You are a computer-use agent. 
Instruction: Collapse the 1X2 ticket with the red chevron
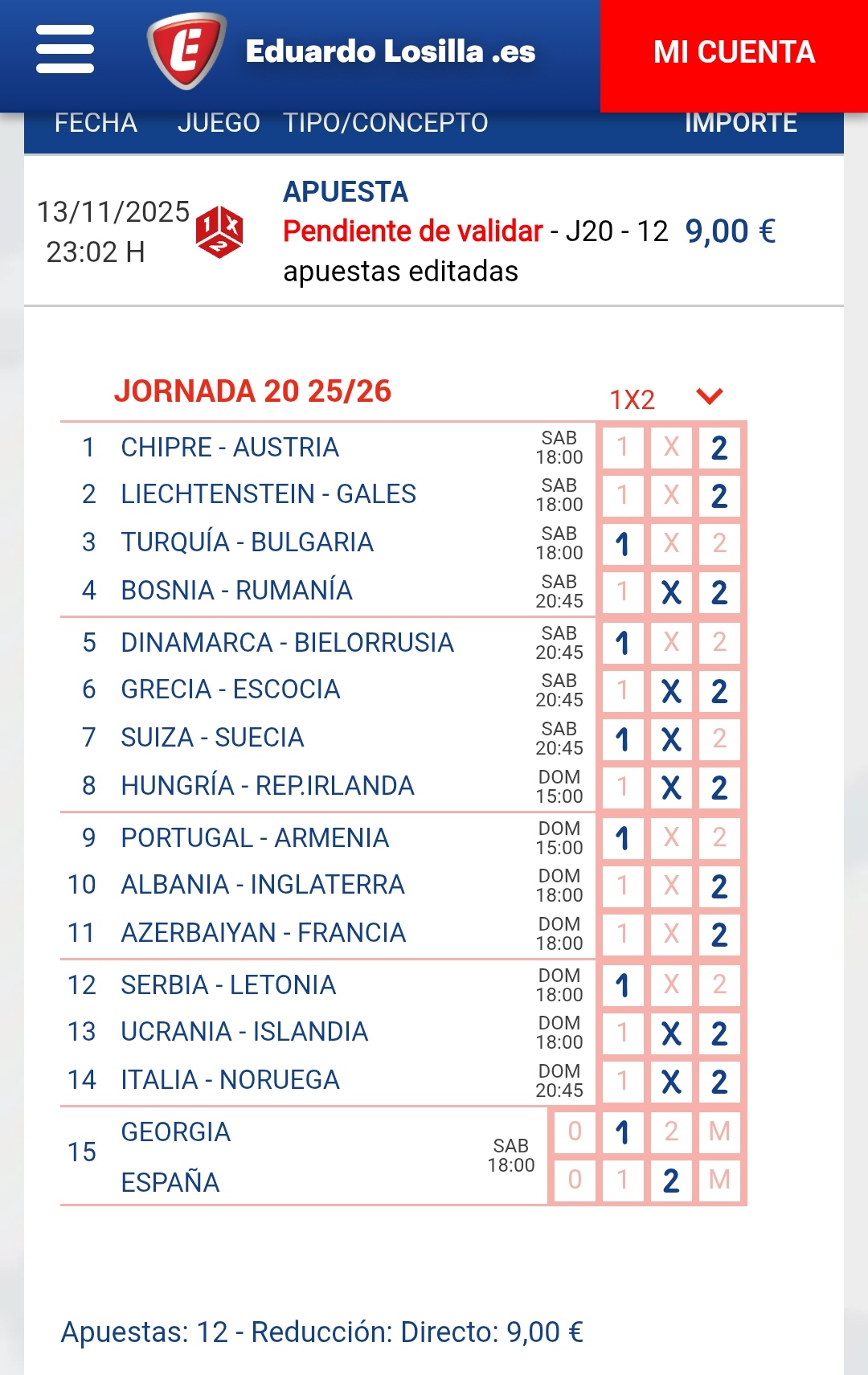tap(710, 396)
